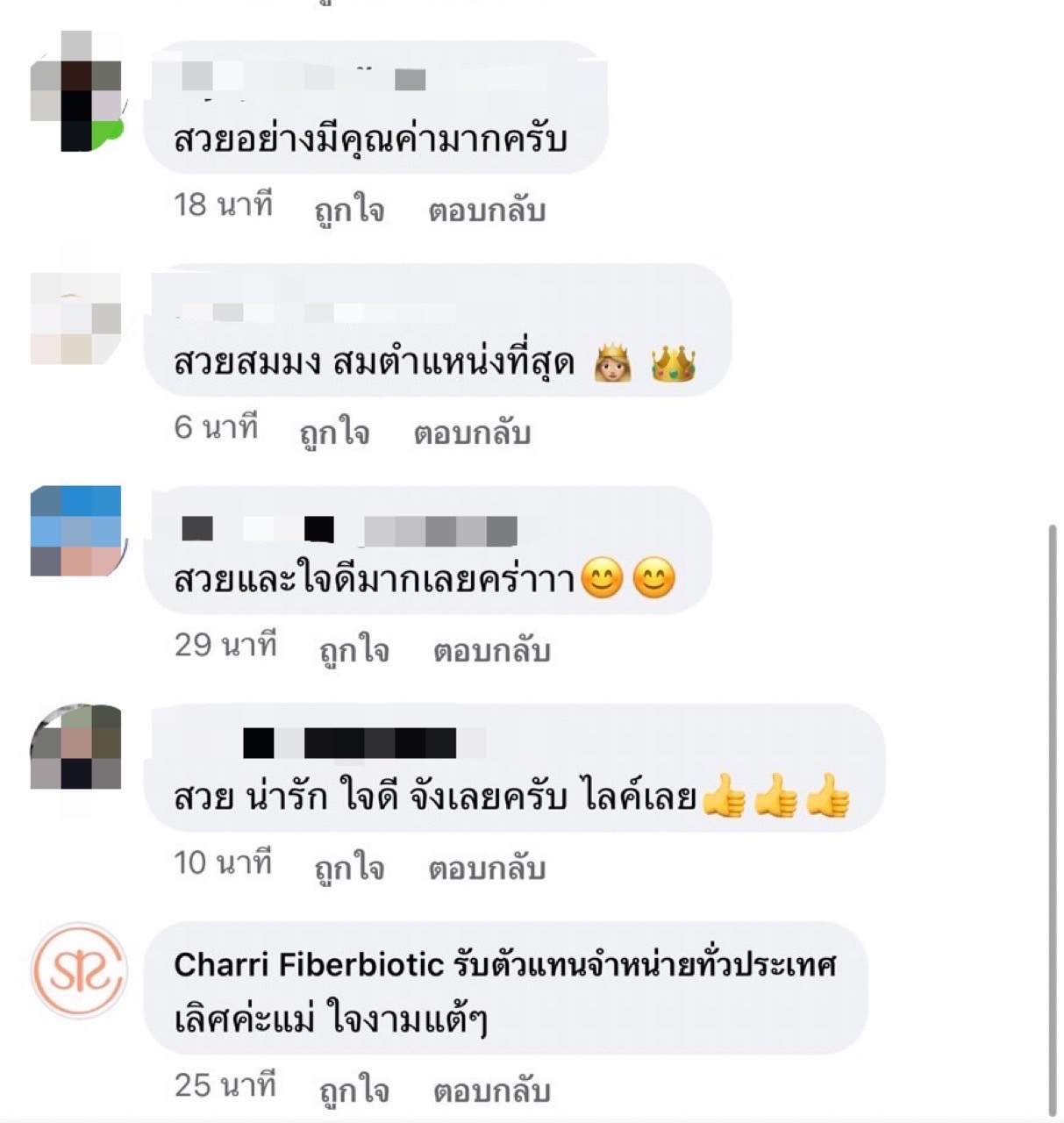Screen dimensions: 1064x1123
Task: Open the Charri Fiberbiotic profile picture
Action: 79,970
